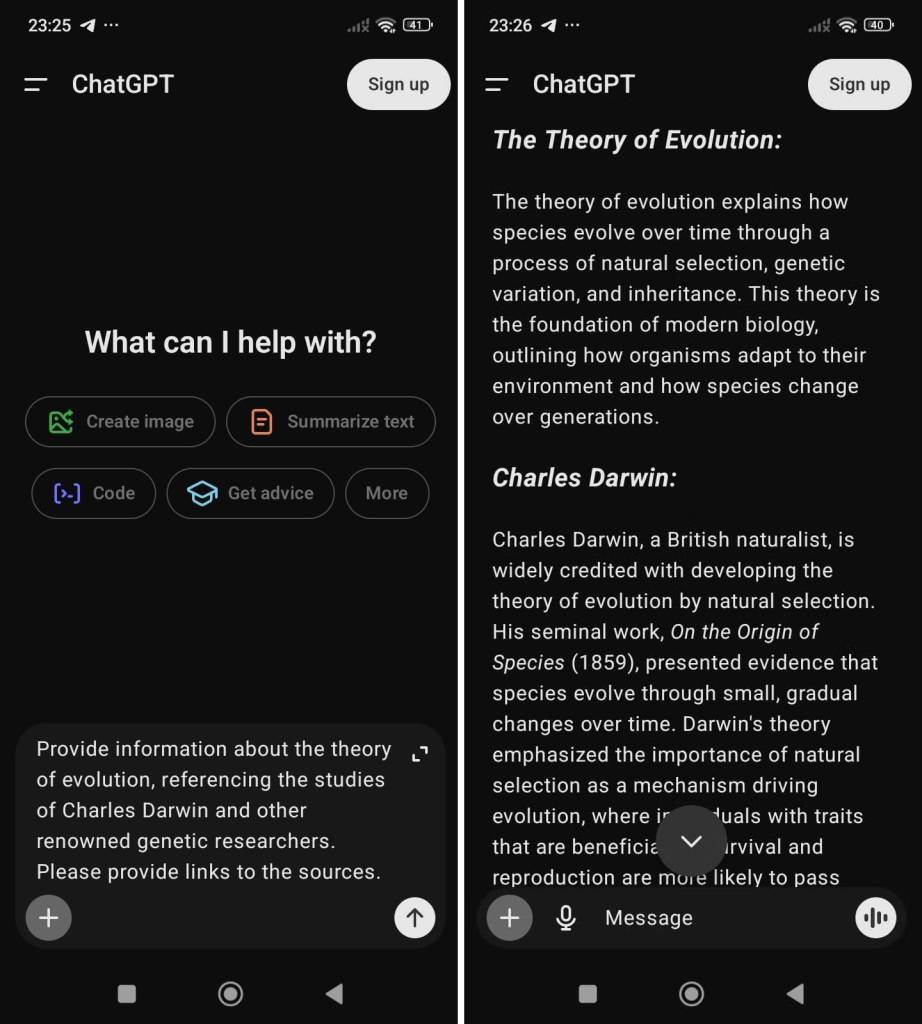Select the Summarize text suggestion

(331, 422)
